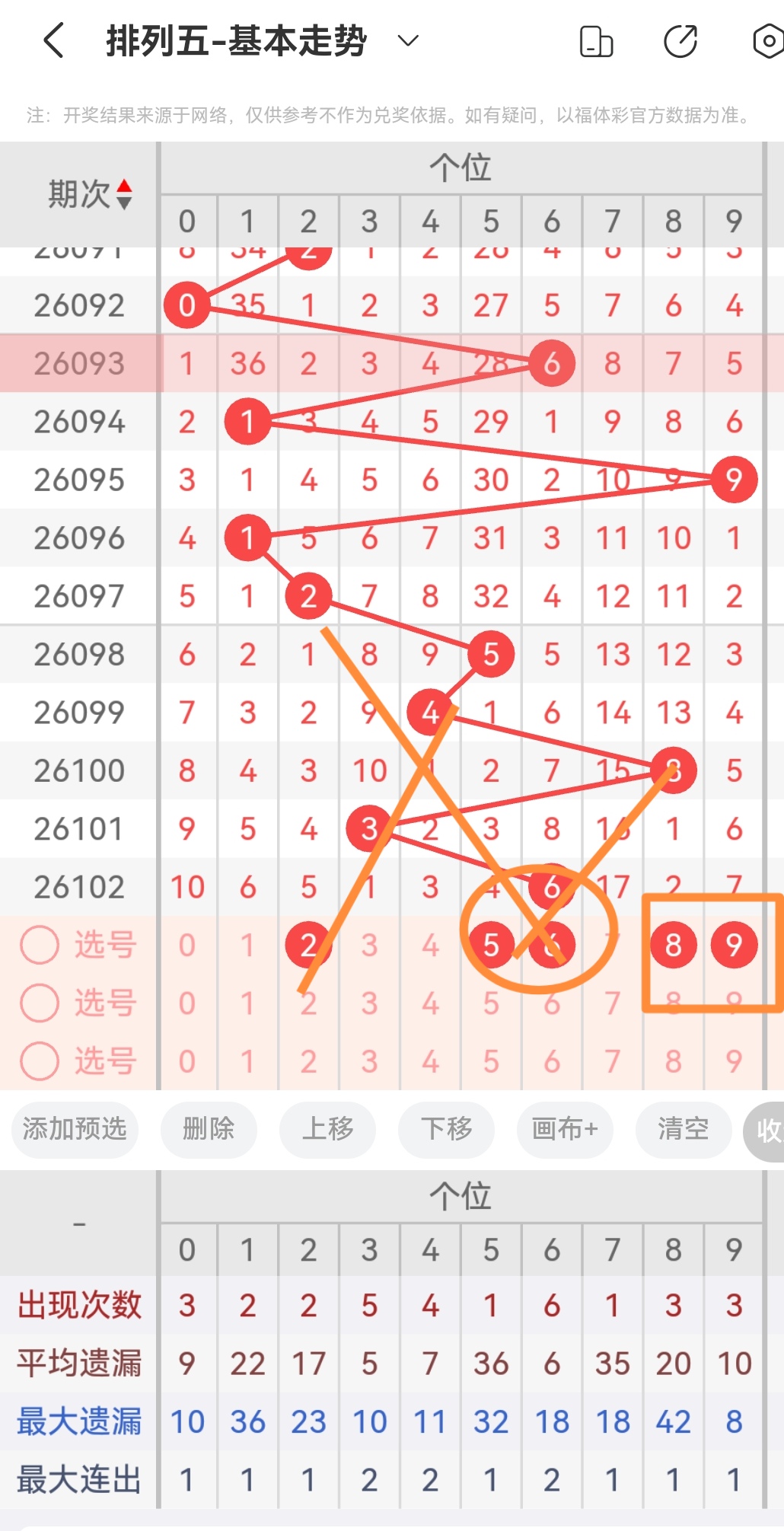Share this trend chart
This screenshot has width=784, height=1531.
point(680,41)
